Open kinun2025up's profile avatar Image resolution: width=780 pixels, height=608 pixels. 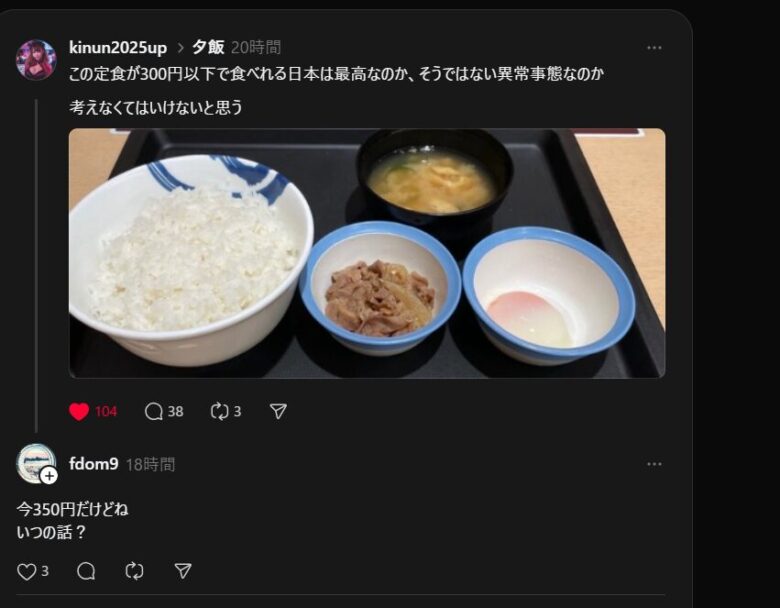36,60
